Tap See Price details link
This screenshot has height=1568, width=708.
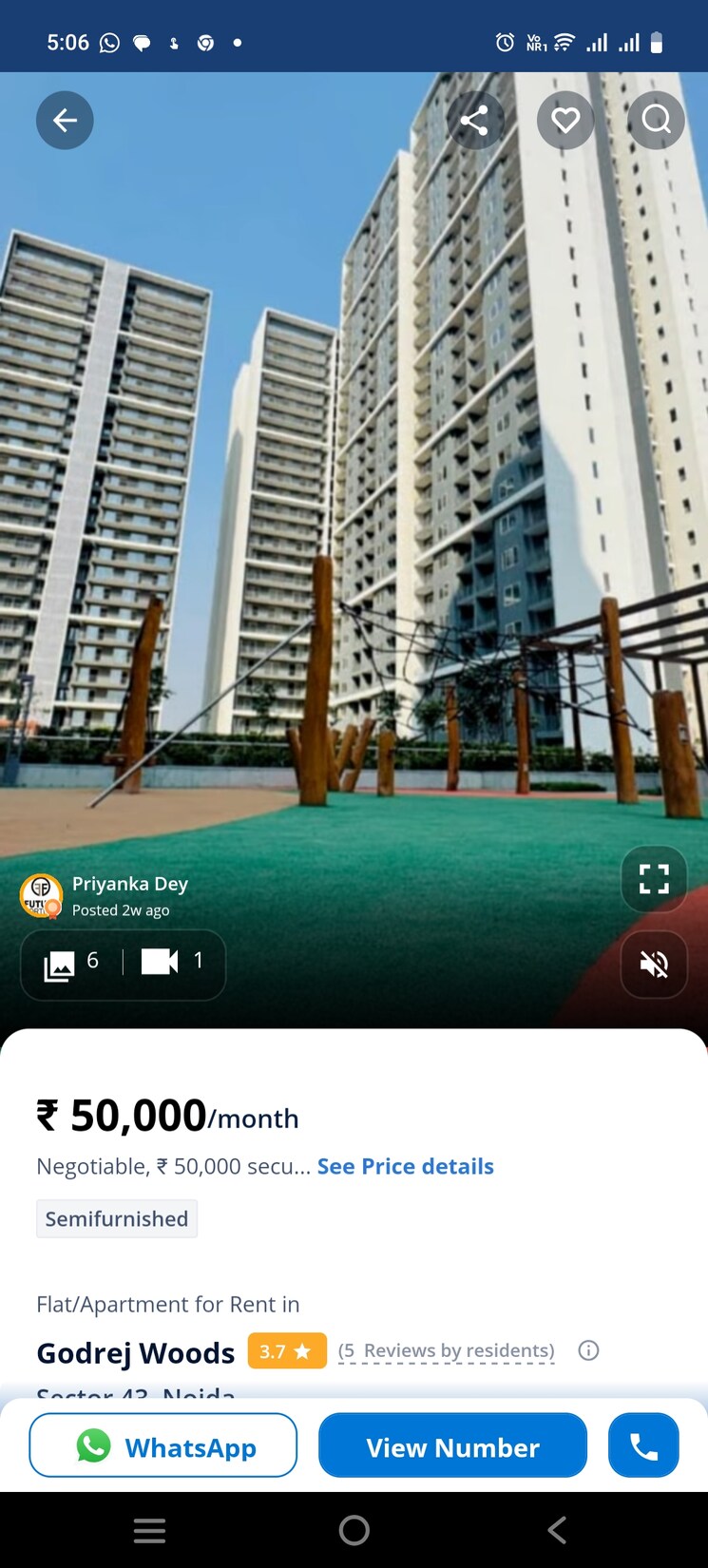coord(405,1166)
